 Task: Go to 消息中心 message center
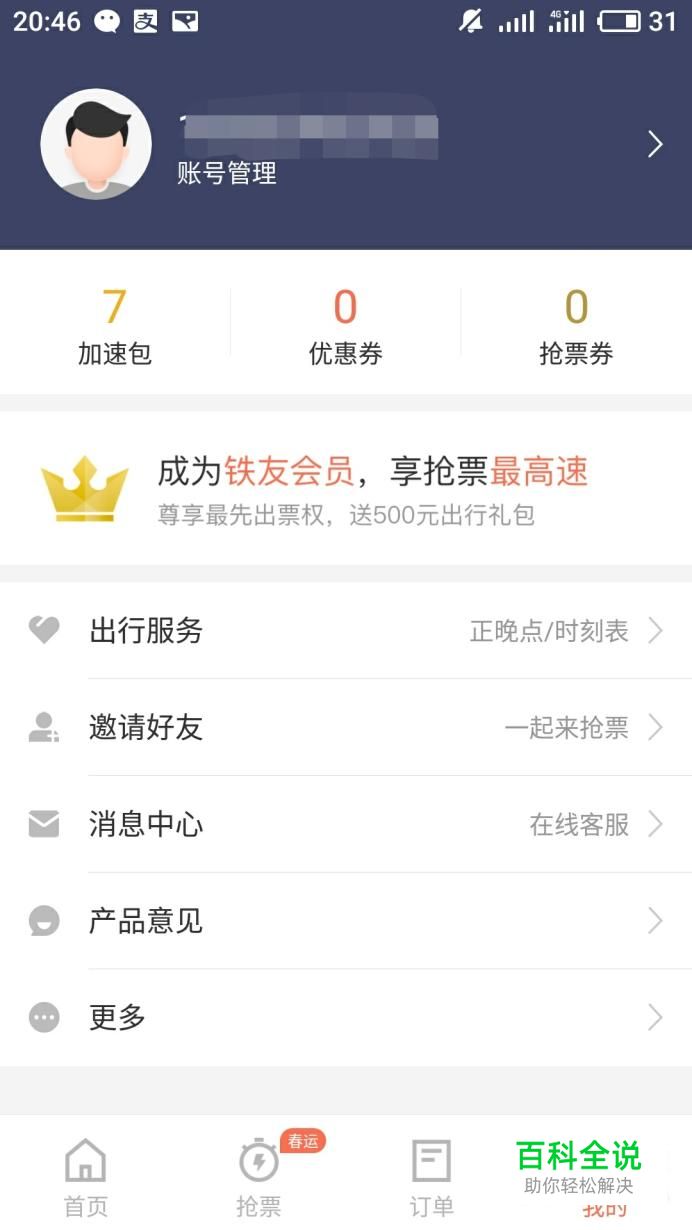346,824
